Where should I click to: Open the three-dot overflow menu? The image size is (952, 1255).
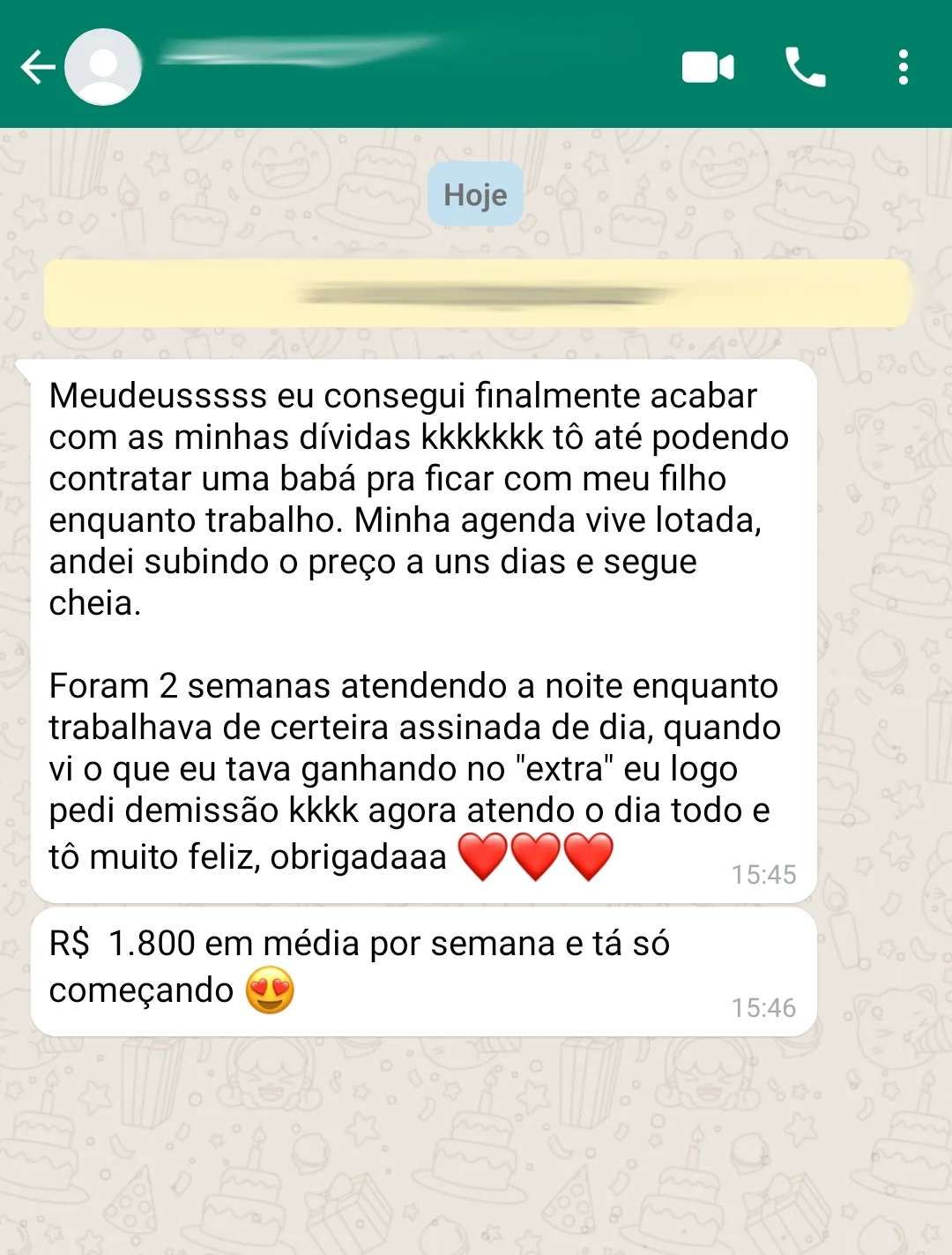point(903,67)
